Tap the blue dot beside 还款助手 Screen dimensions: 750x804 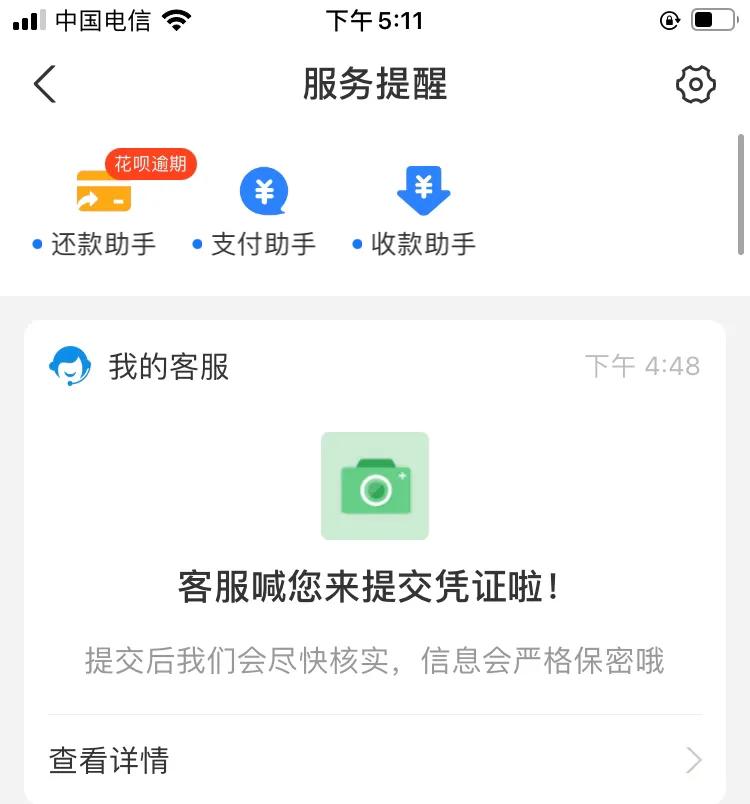(37, 242)
